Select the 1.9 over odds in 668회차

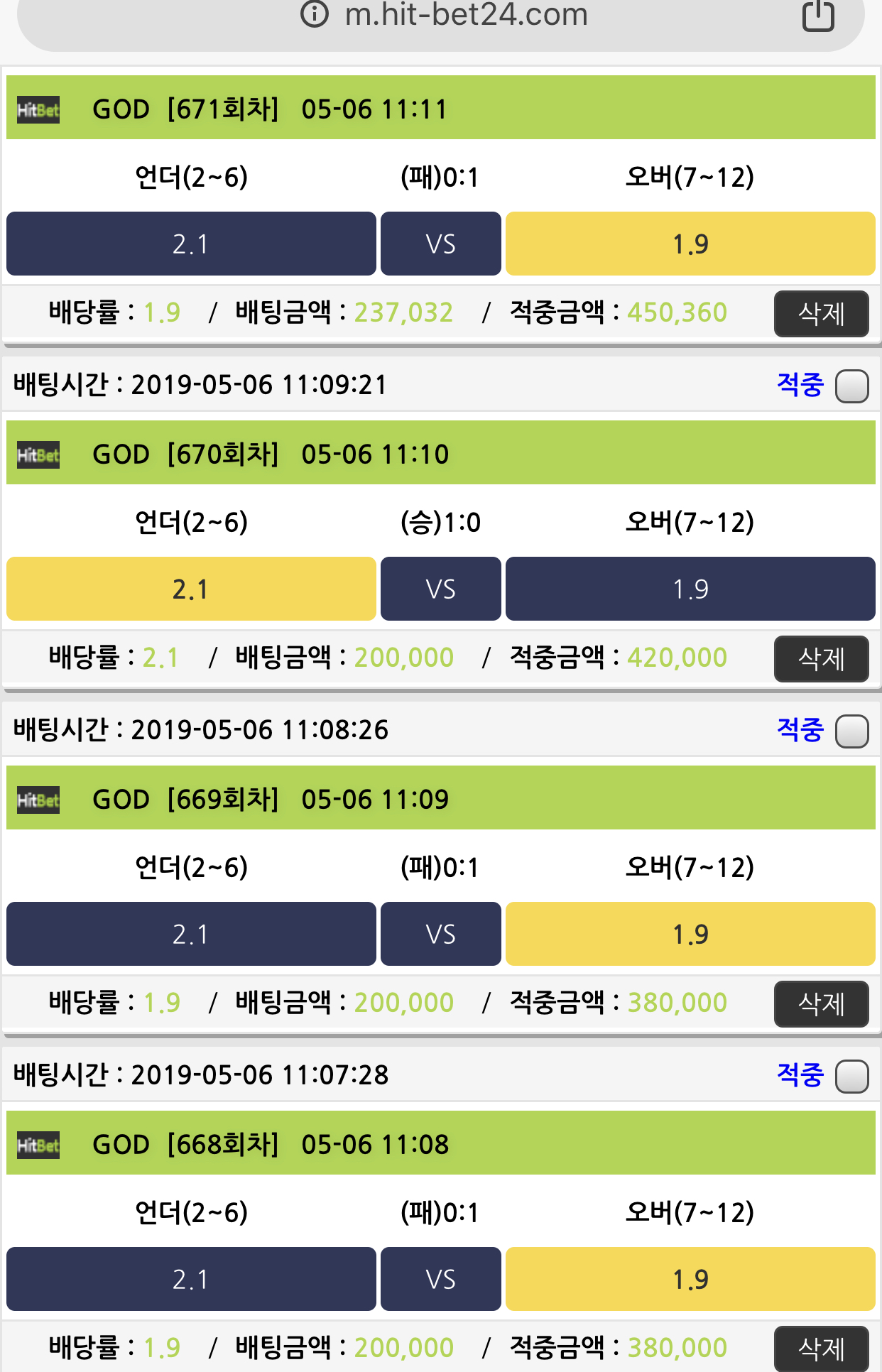(690, 1279)
